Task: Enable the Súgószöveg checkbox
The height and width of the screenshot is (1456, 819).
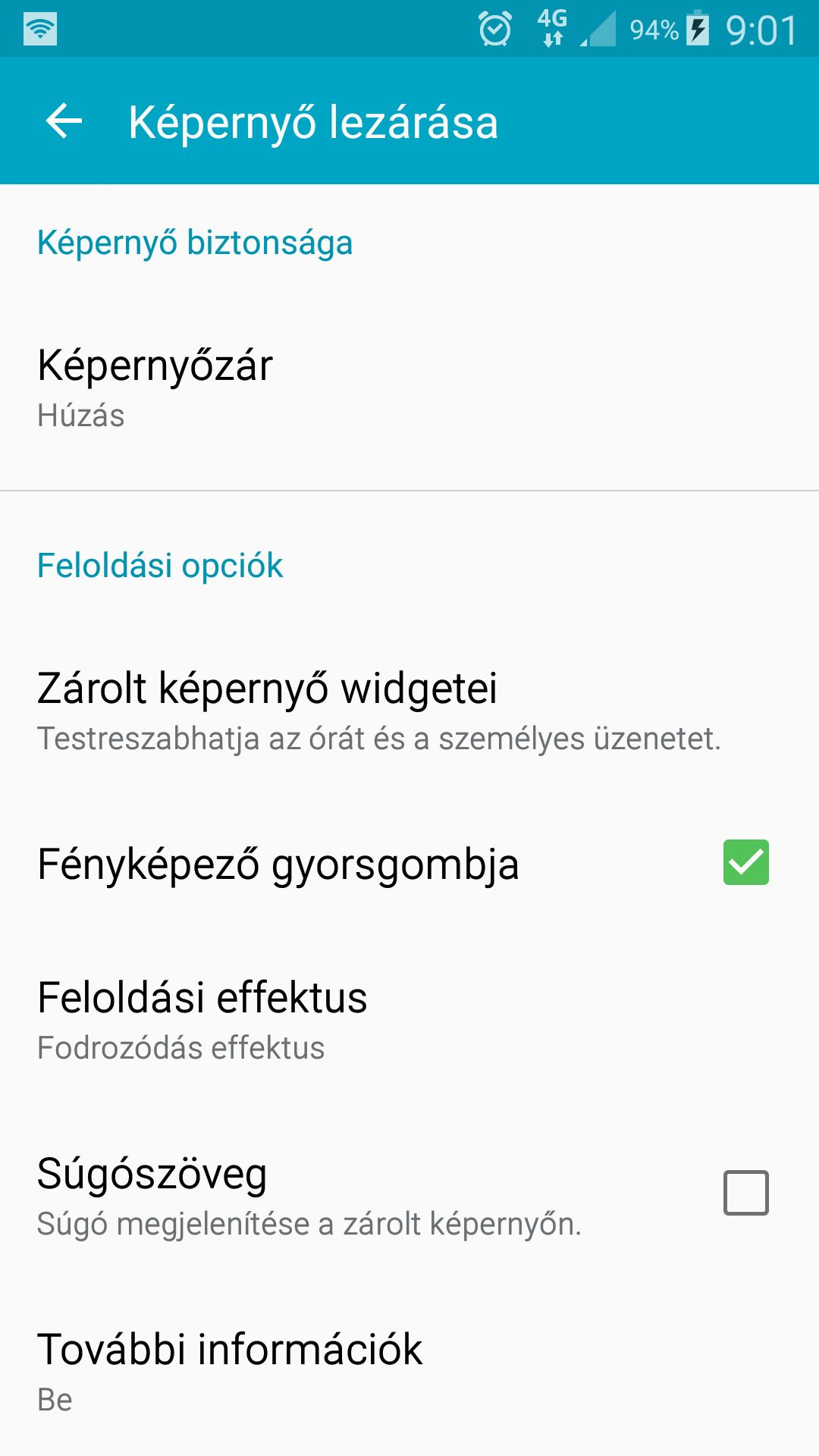Action: click(746, 1193)
